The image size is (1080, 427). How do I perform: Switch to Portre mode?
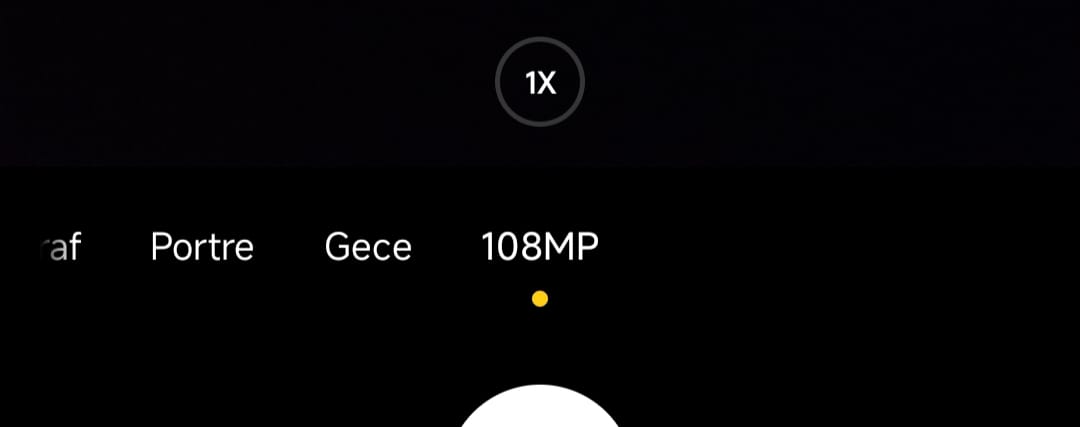202,247
